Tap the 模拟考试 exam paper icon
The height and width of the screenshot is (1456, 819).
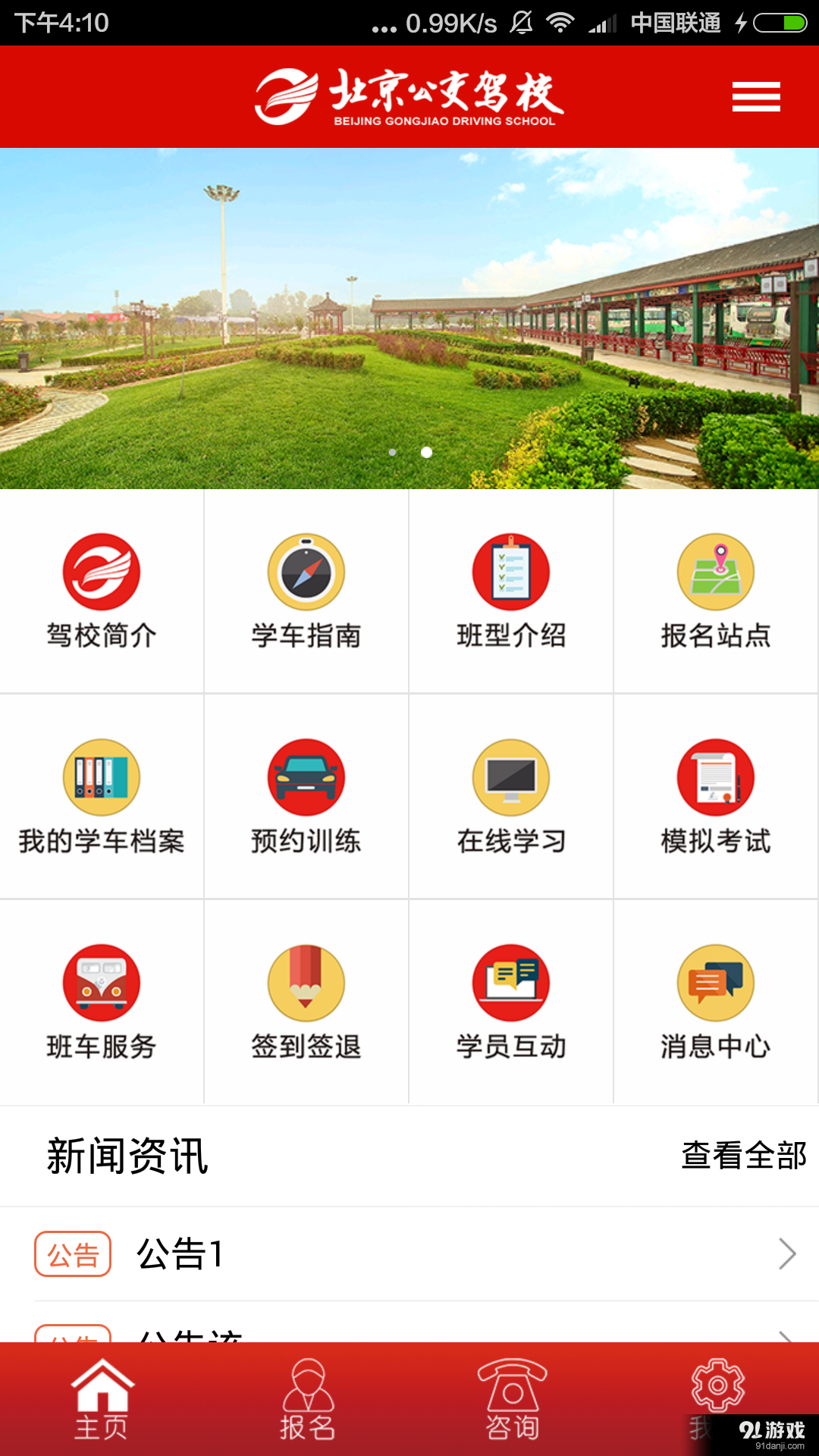pyautogui.click(x=715, y=777)
